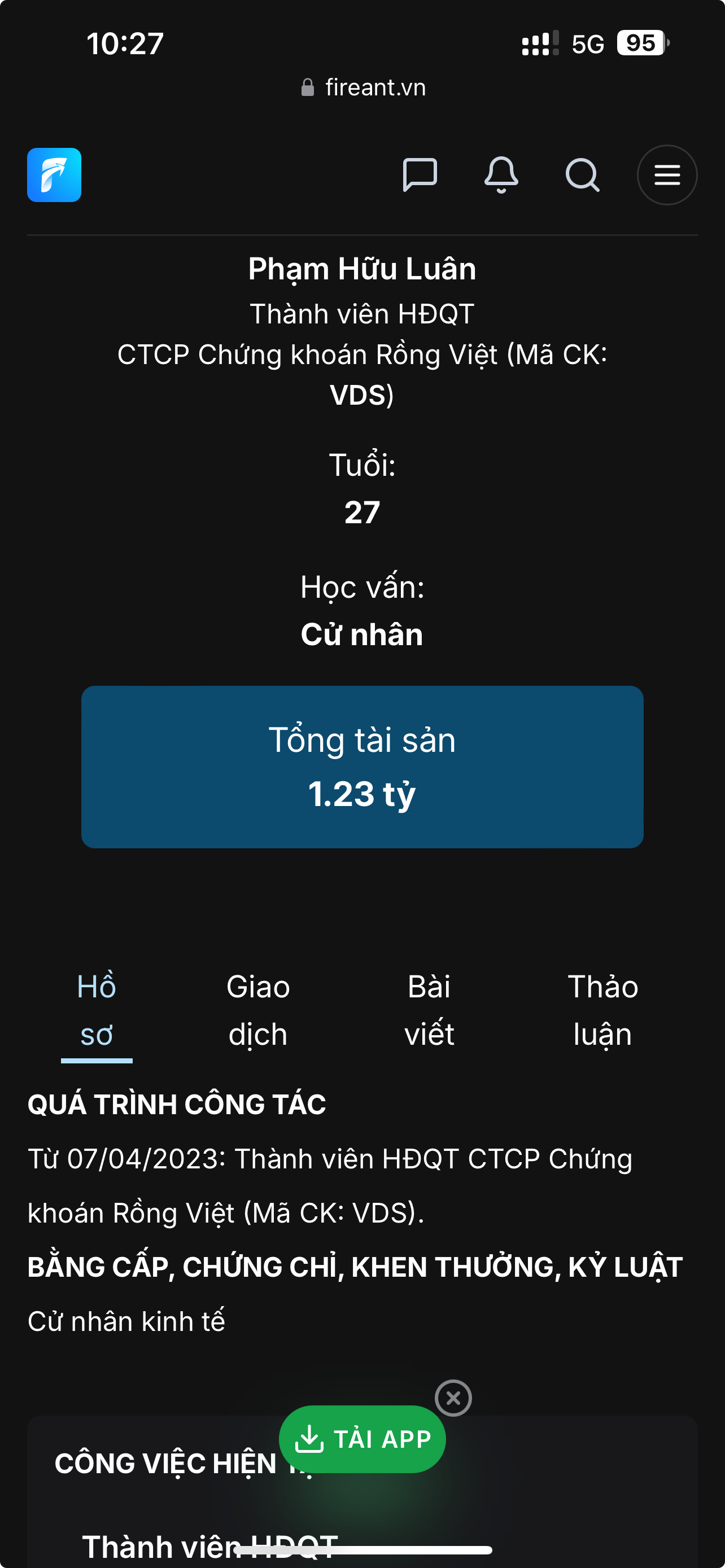
Task: Switch to the Hồ sơ tab
Action: pos(97,1009)
